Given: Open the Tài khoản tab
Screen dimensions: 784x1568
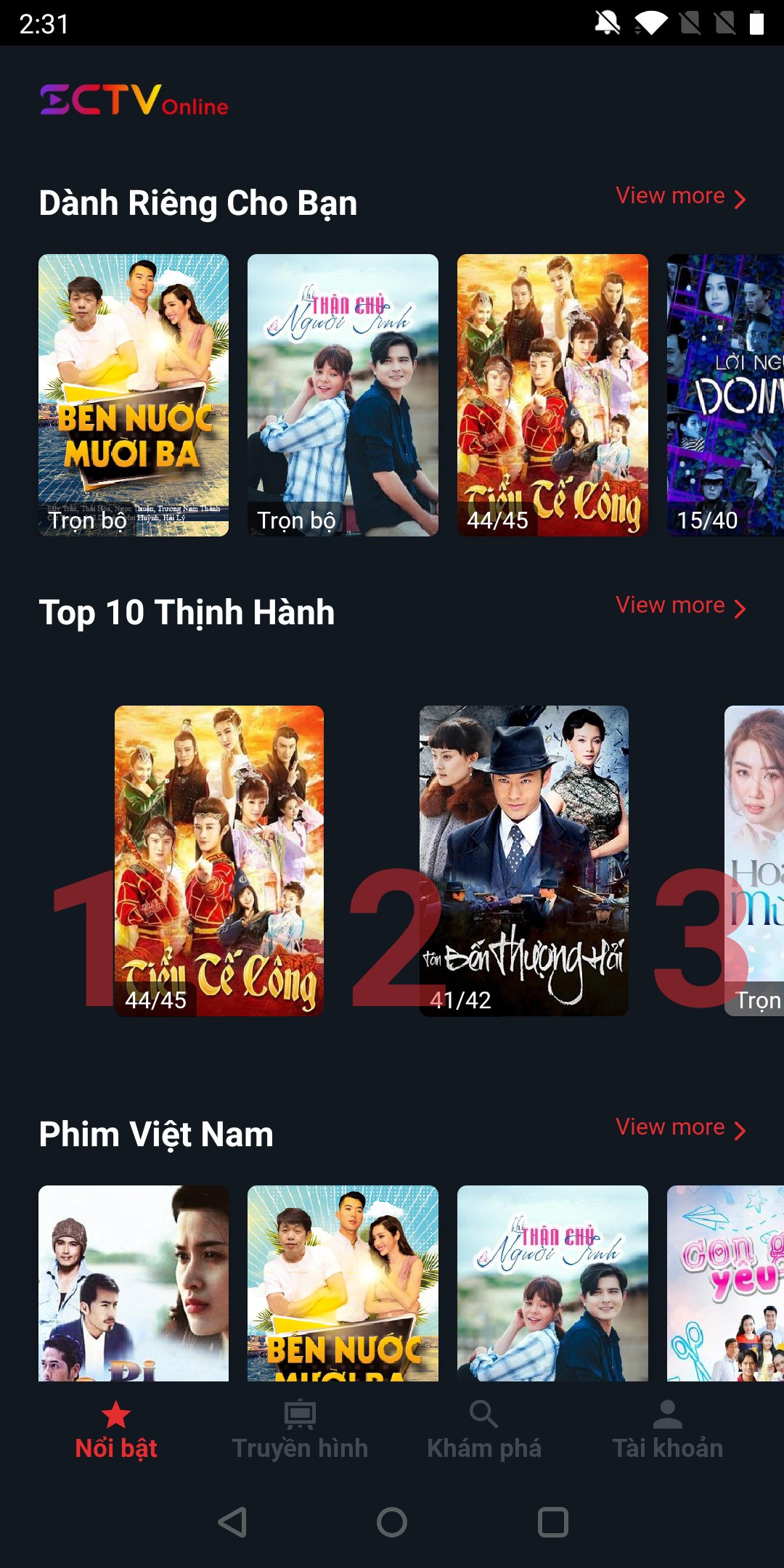Looking at the screenshot, I should [668, 1430].
